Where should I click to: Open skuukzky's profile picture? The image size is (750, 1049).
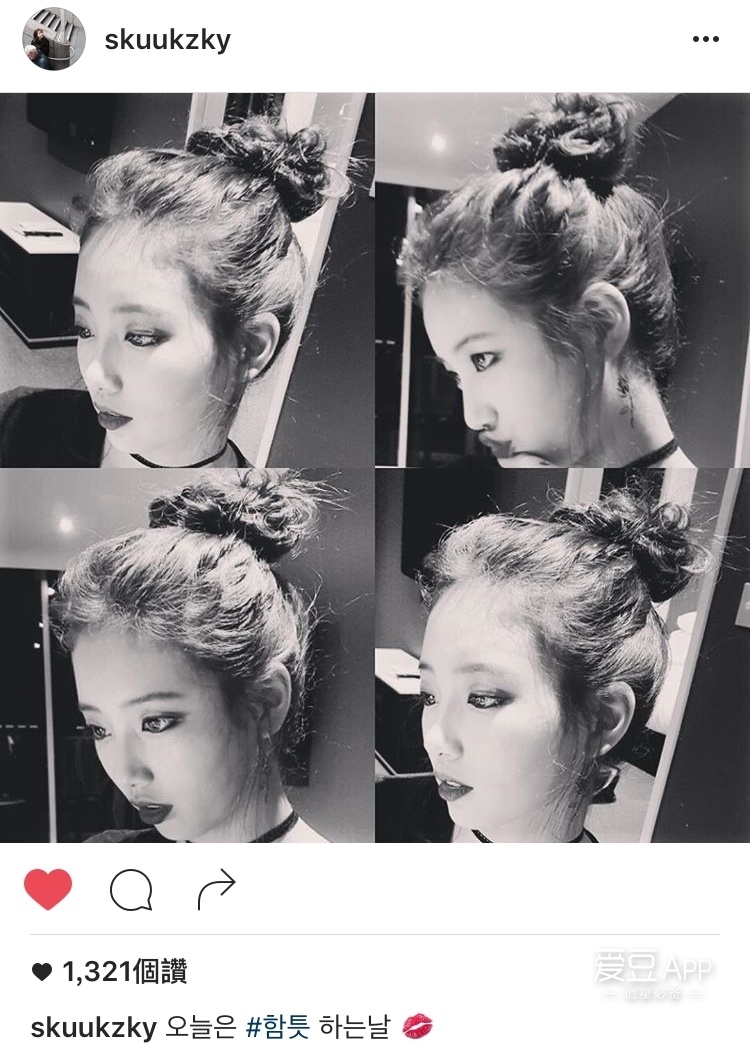54,39
